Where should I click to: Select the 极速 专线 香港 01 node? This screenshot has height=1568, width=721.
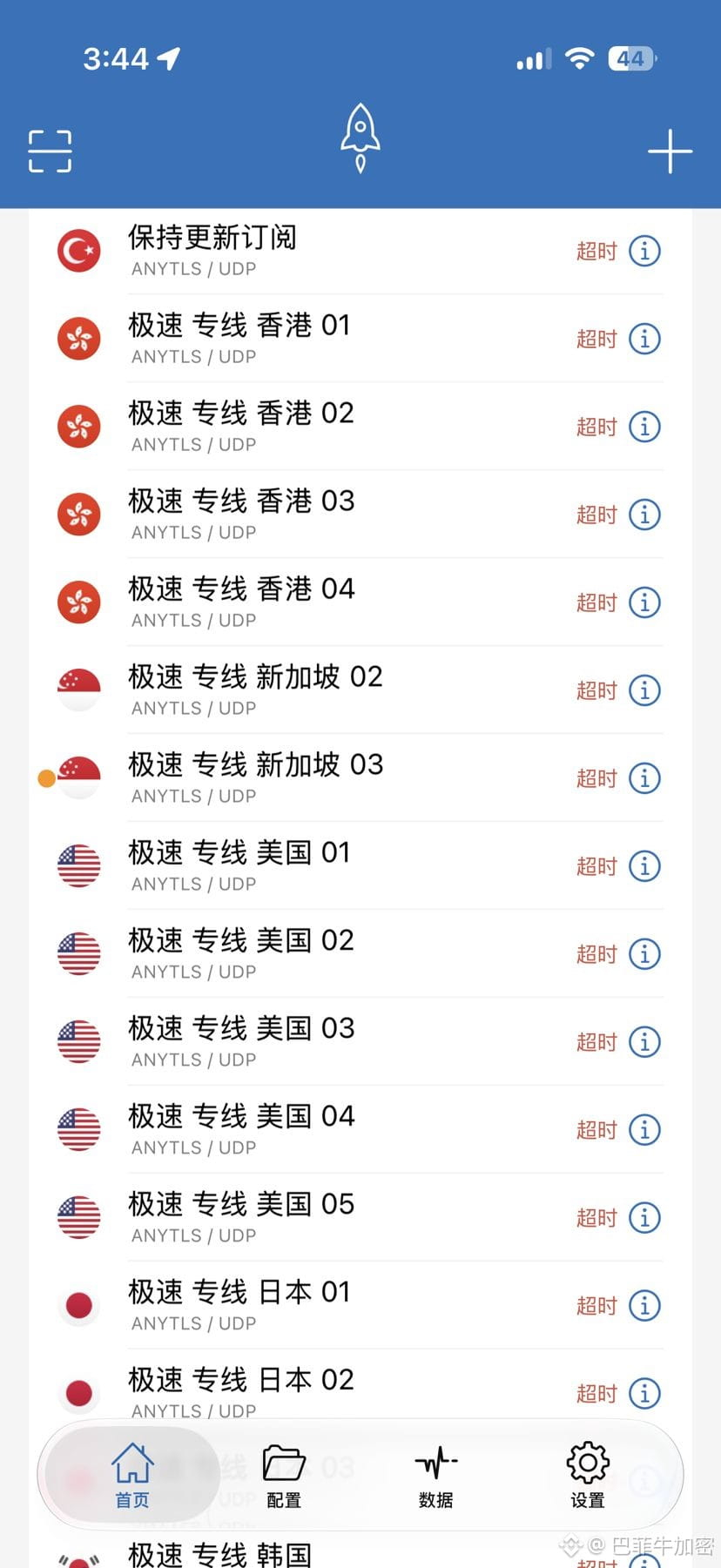pyautogui.click(x=360, y=339)
